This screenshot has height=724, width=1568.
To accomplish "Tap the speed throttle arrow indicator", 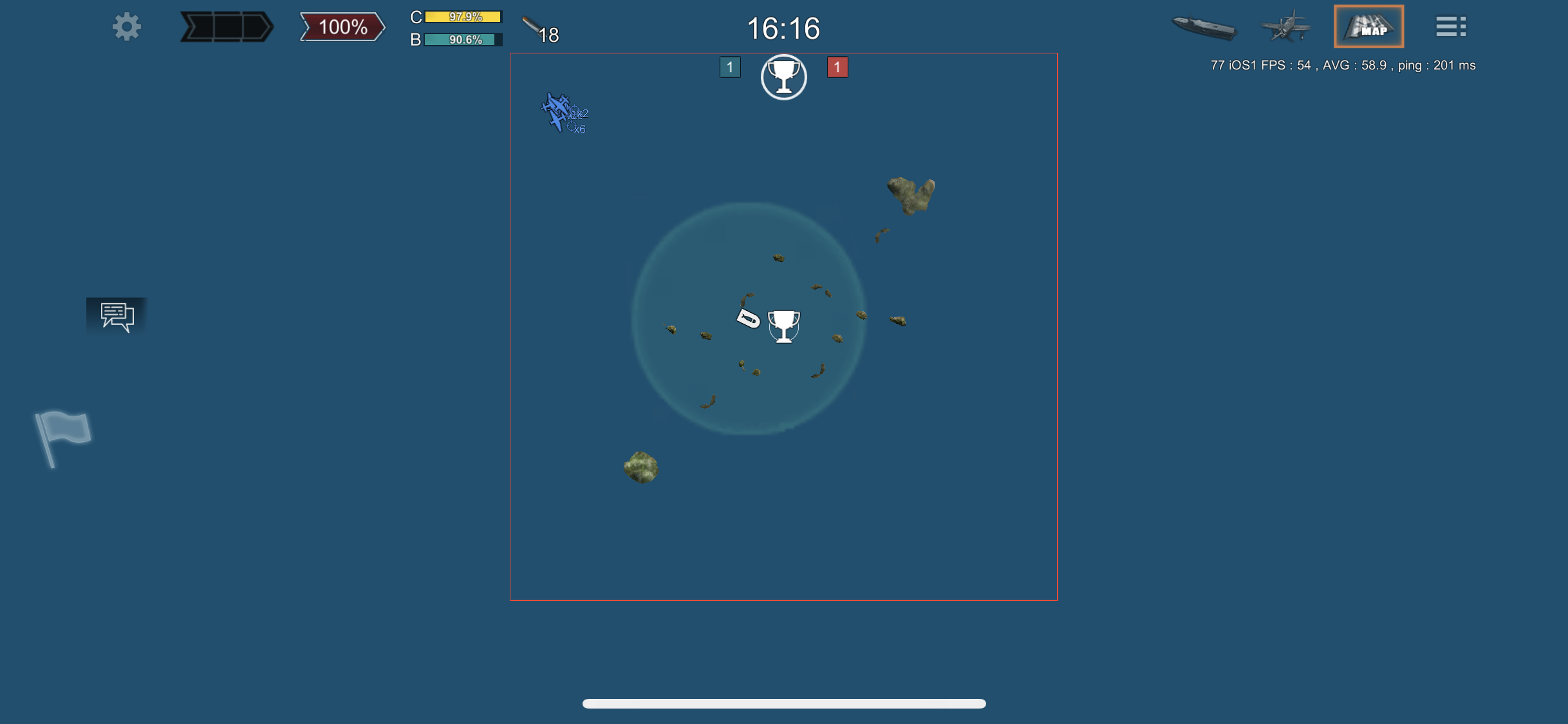I will tap(227, 27).
